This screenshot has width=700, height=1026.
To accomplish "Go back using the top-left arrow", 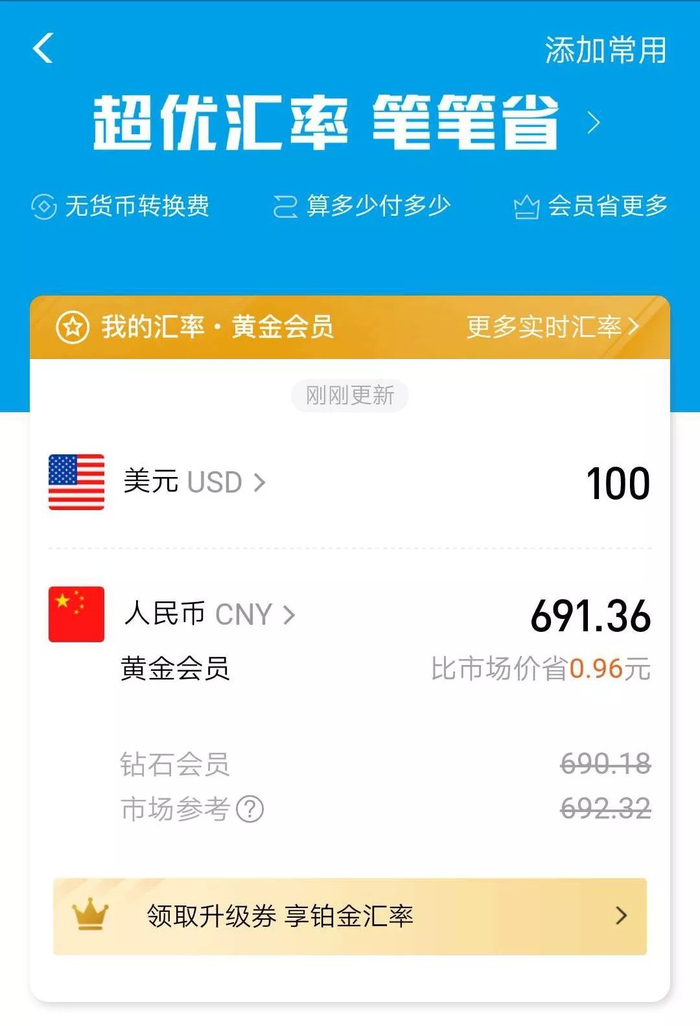I will tap(43, 48).
